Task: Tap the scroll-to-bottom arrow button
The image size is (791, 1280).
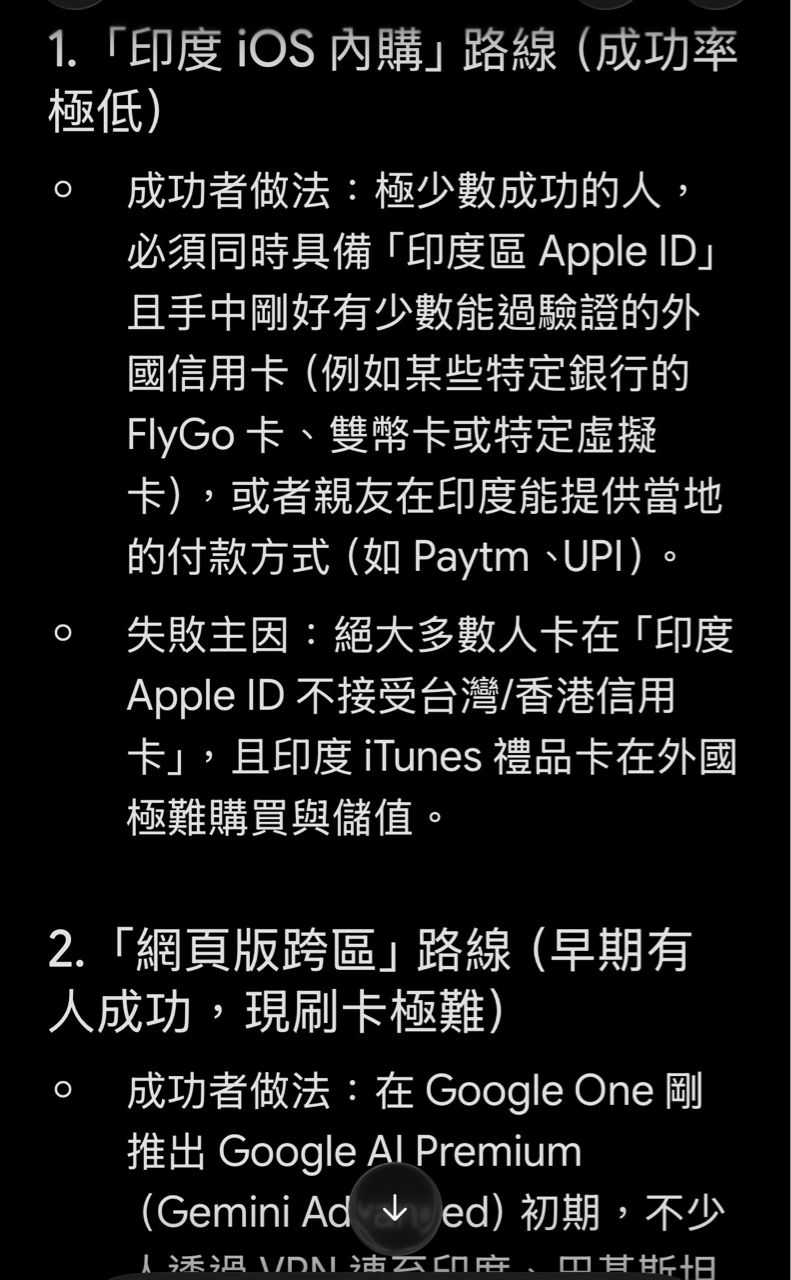Action: click(x=396, y=1209)
